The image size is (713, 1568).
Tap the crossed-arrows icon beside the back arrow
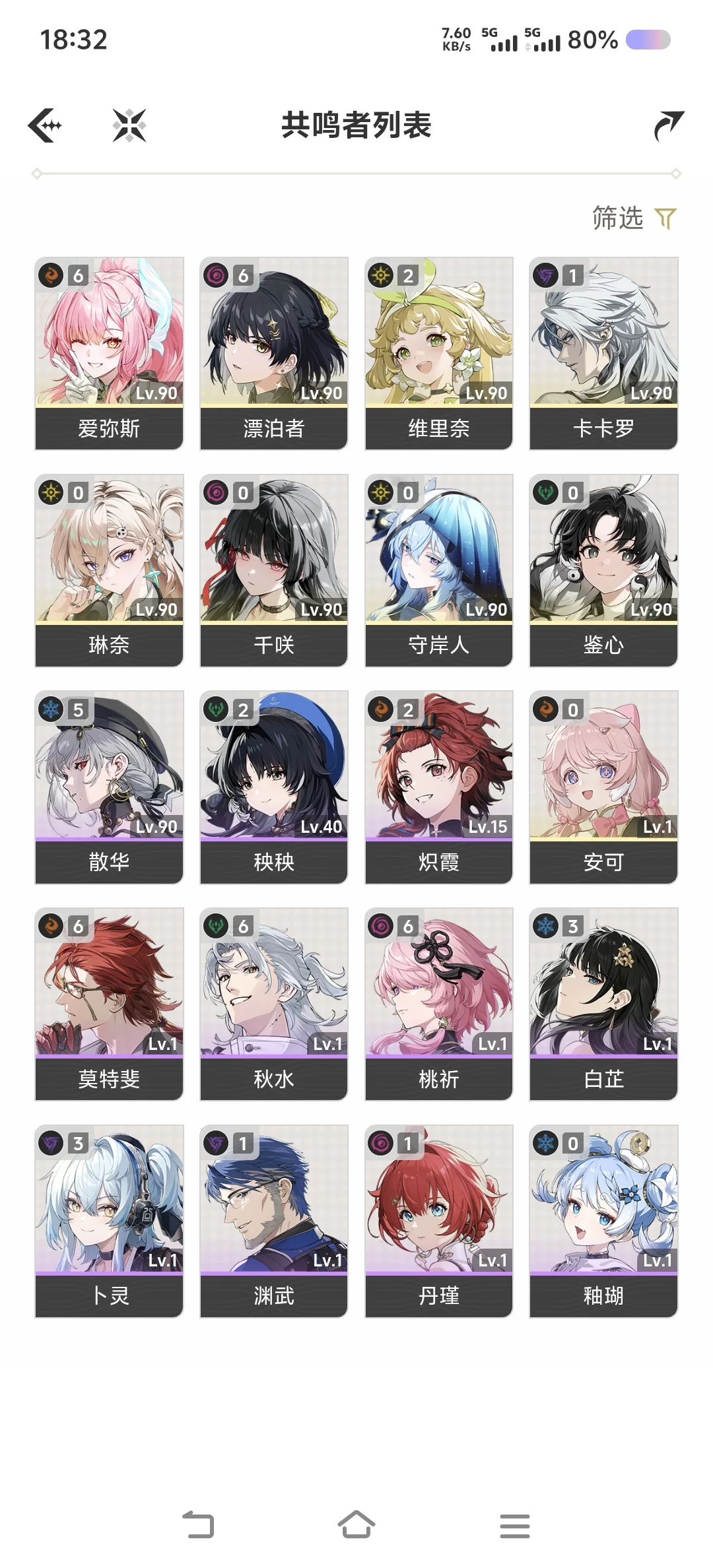coord(129,125)
